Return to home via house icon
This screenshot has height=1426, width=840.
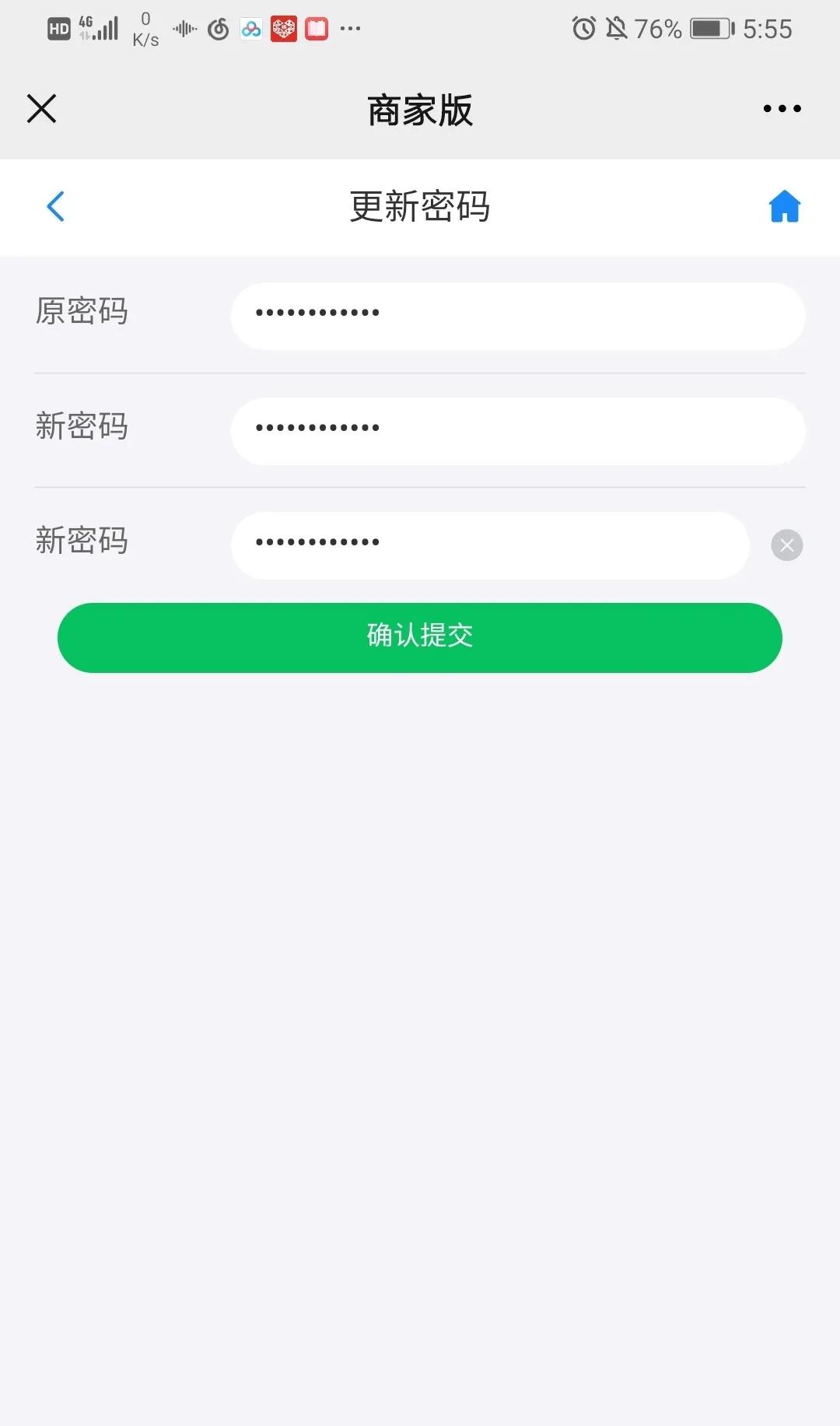pos(784,206)
